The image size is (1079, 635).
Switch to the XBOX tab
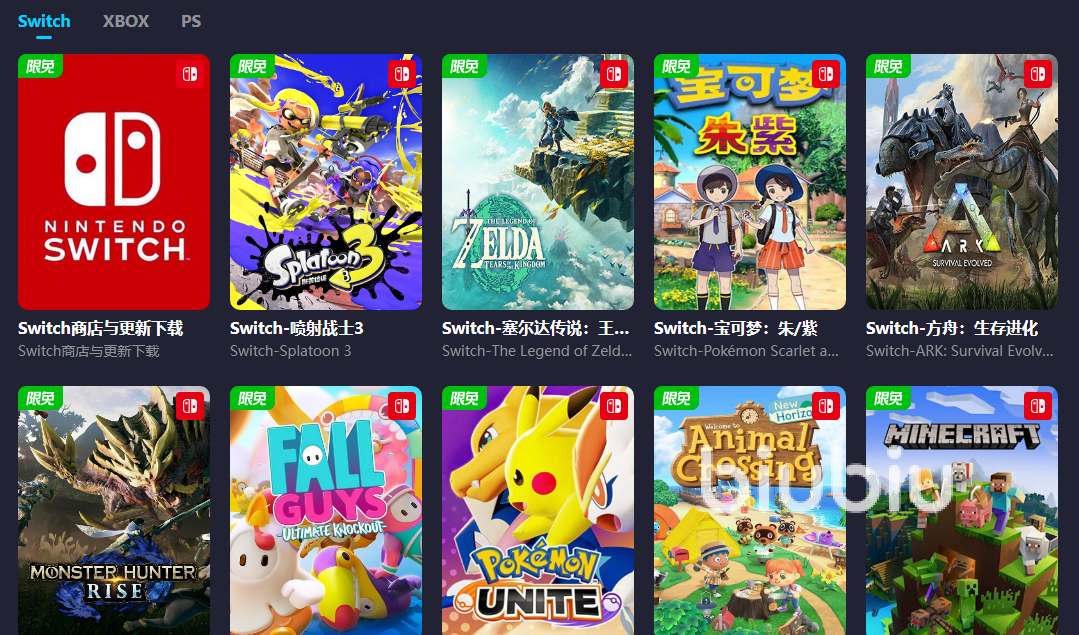click(126, 20)
